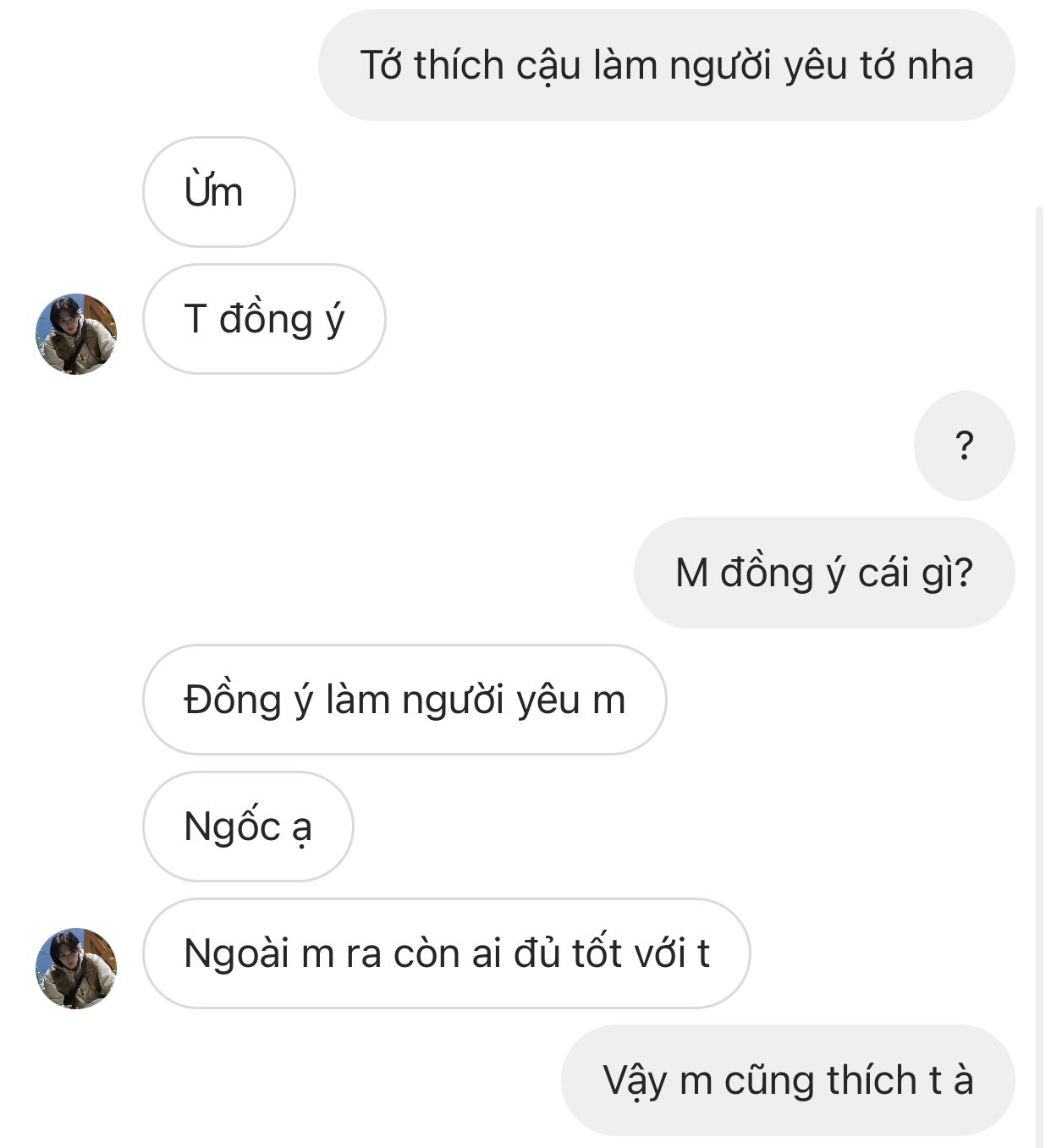Tap profile picture beside "Ngoài m ra còn ai"
The height and width of the screenshot is (1148, 1051).
point(76,969)
